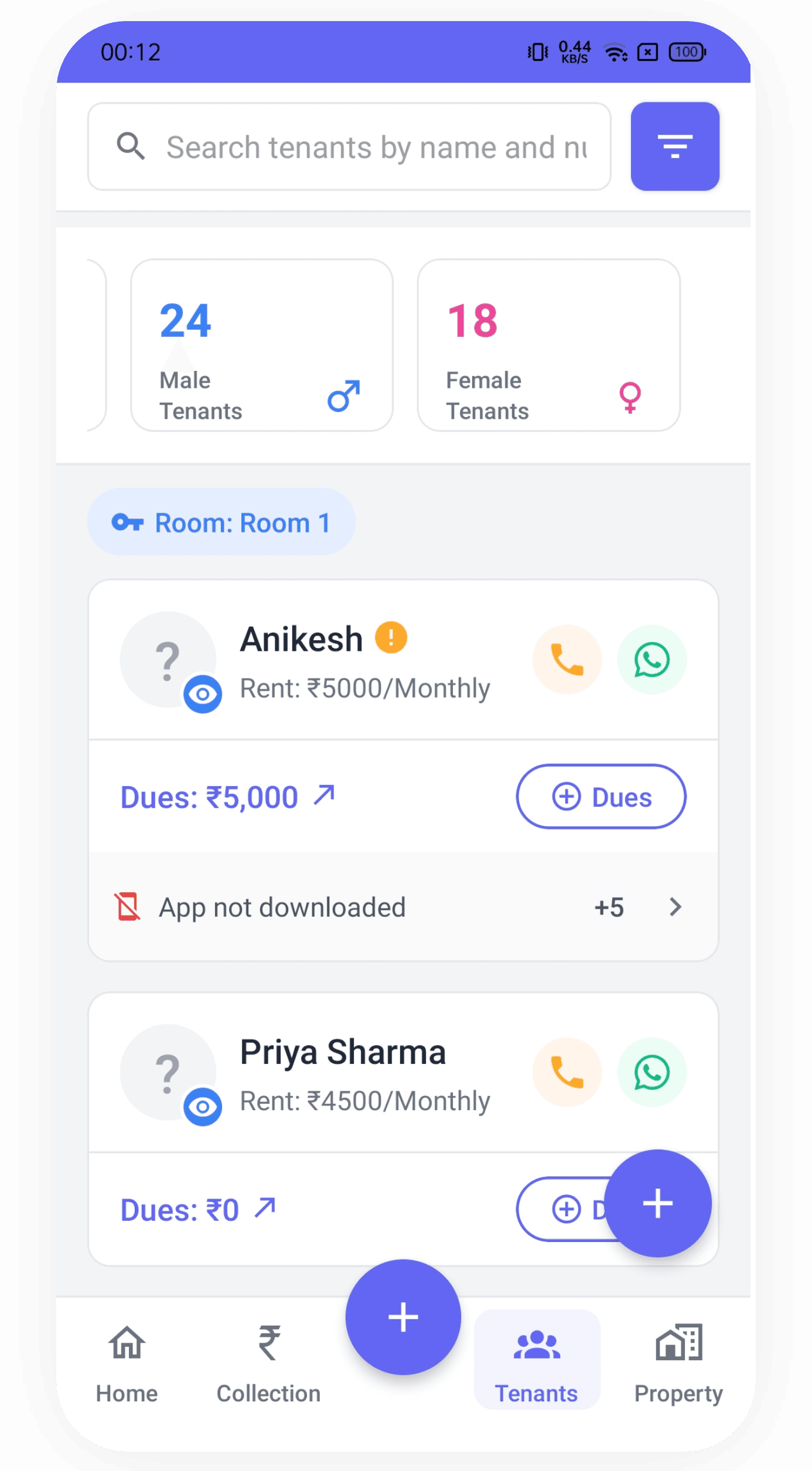
Task: Select the Male Tenants card
Action: click(261, 346)
